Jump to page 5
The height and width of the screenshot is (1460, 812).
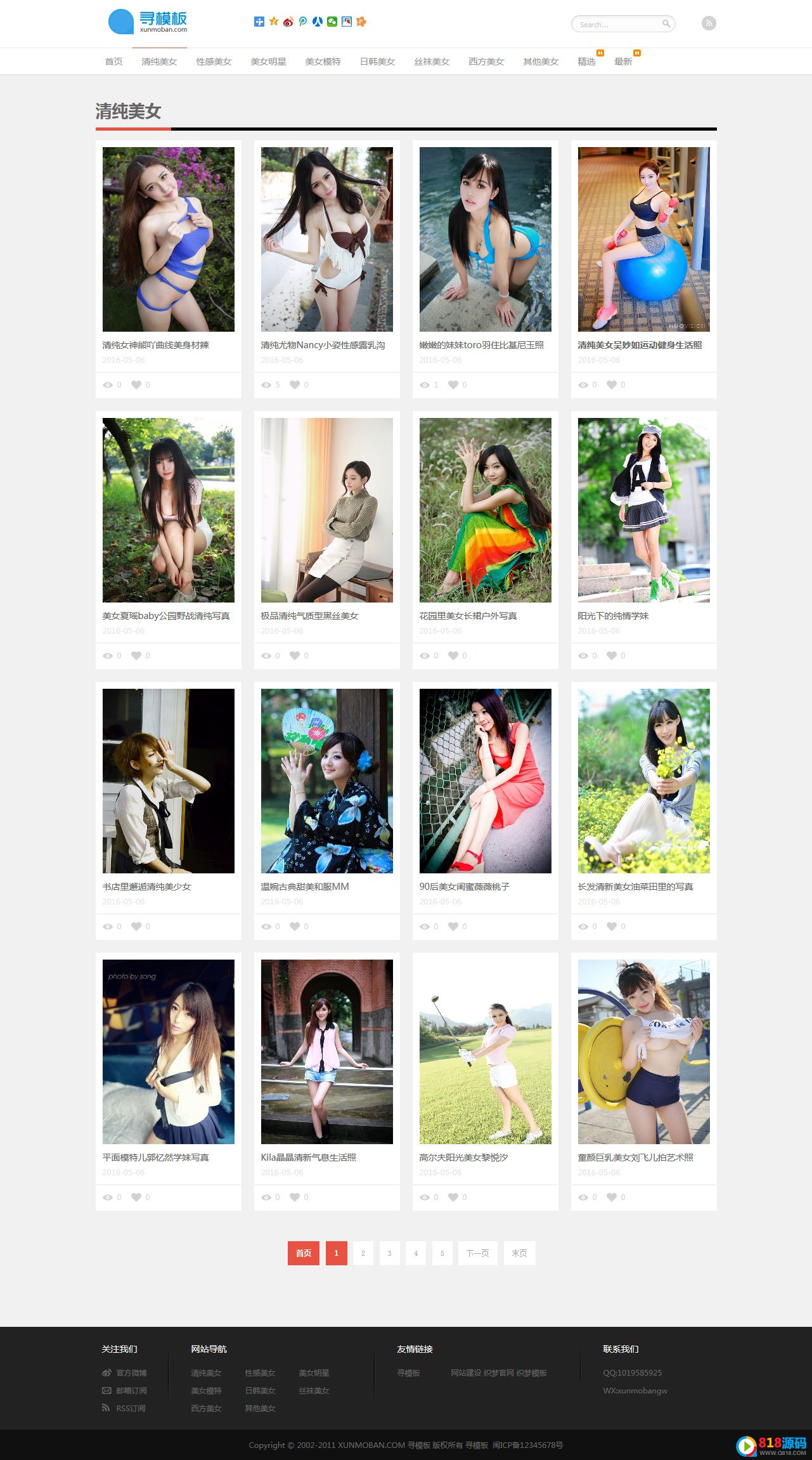[442, 1253]
